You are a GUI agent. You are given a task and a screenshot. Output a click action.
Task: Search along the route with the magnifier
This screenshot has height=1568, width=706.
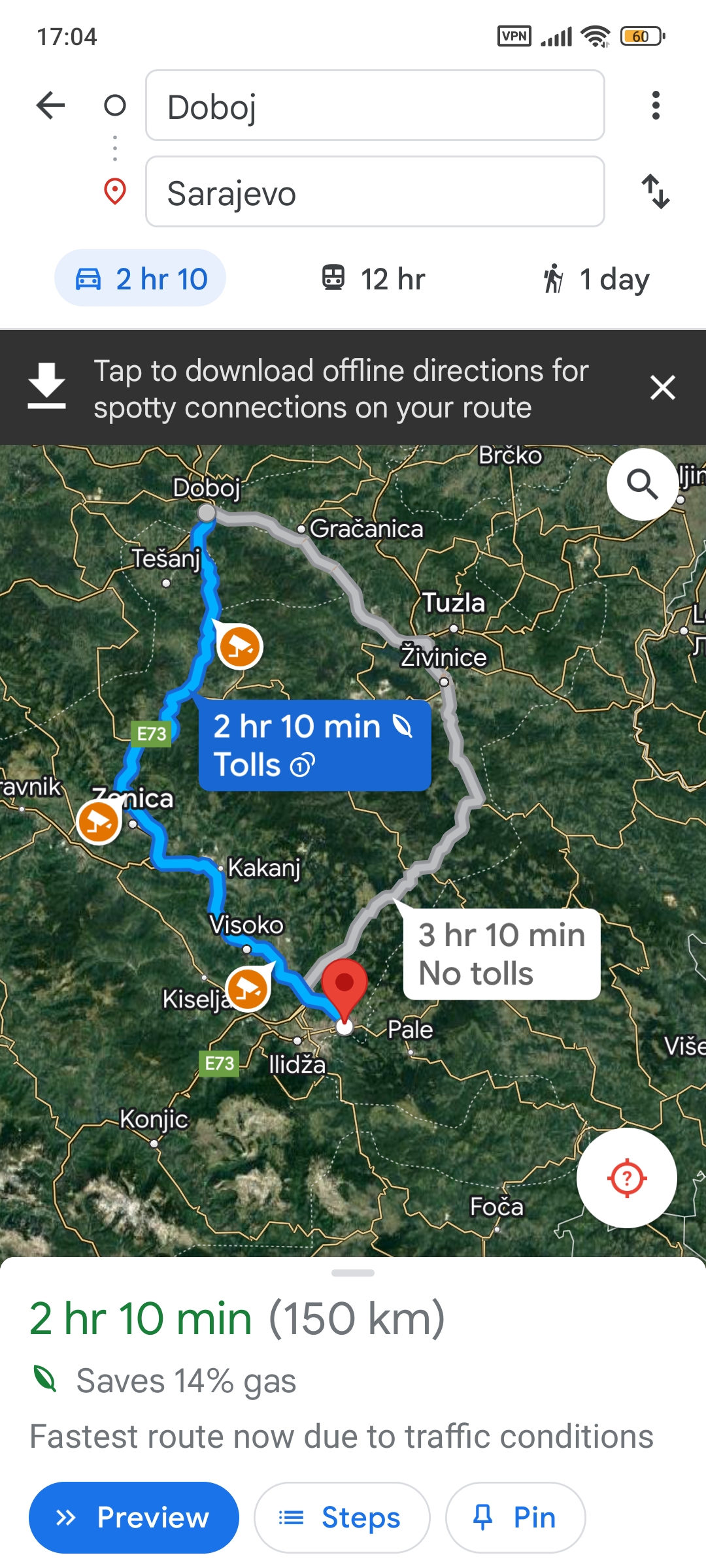point(642,484)
